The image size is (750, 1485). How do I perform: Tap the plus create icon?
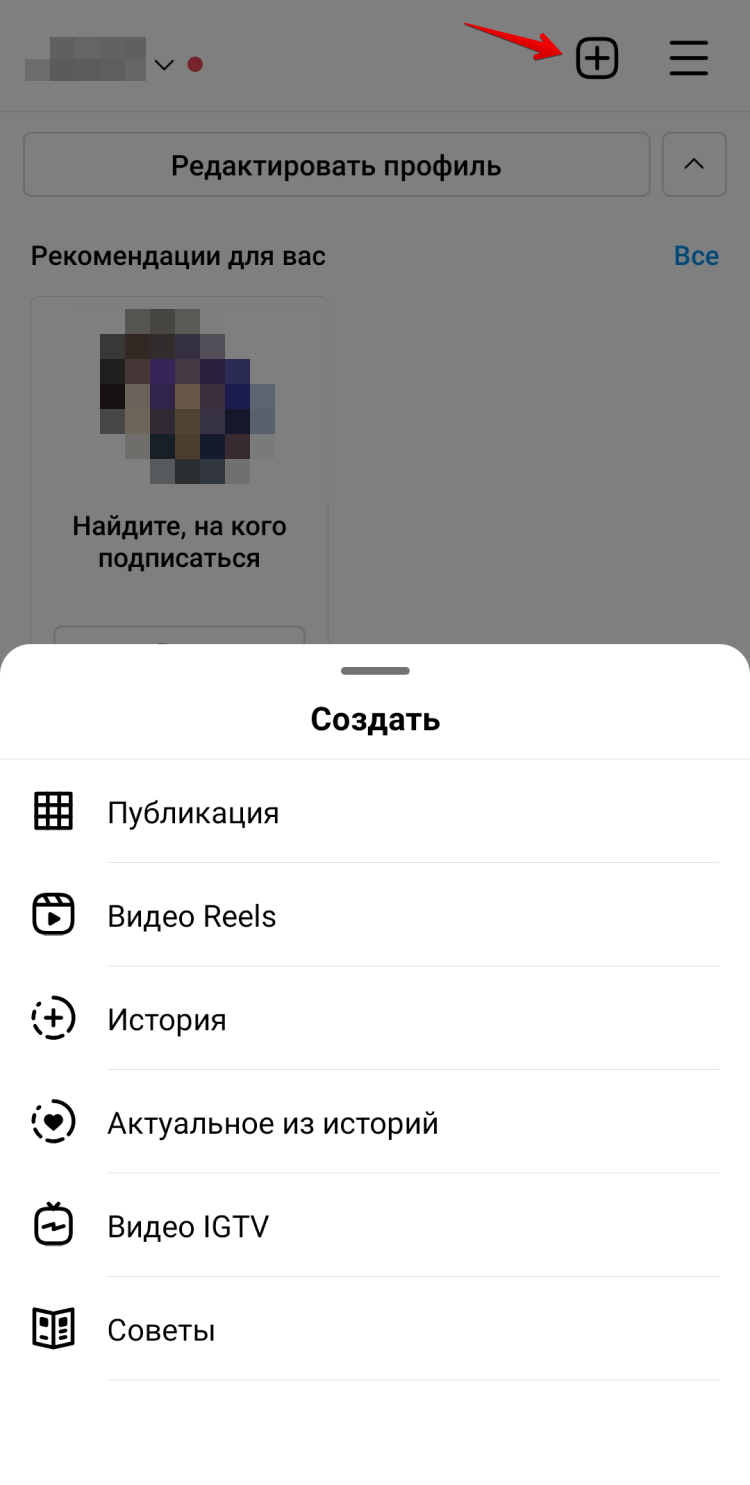tap(597, 59)
